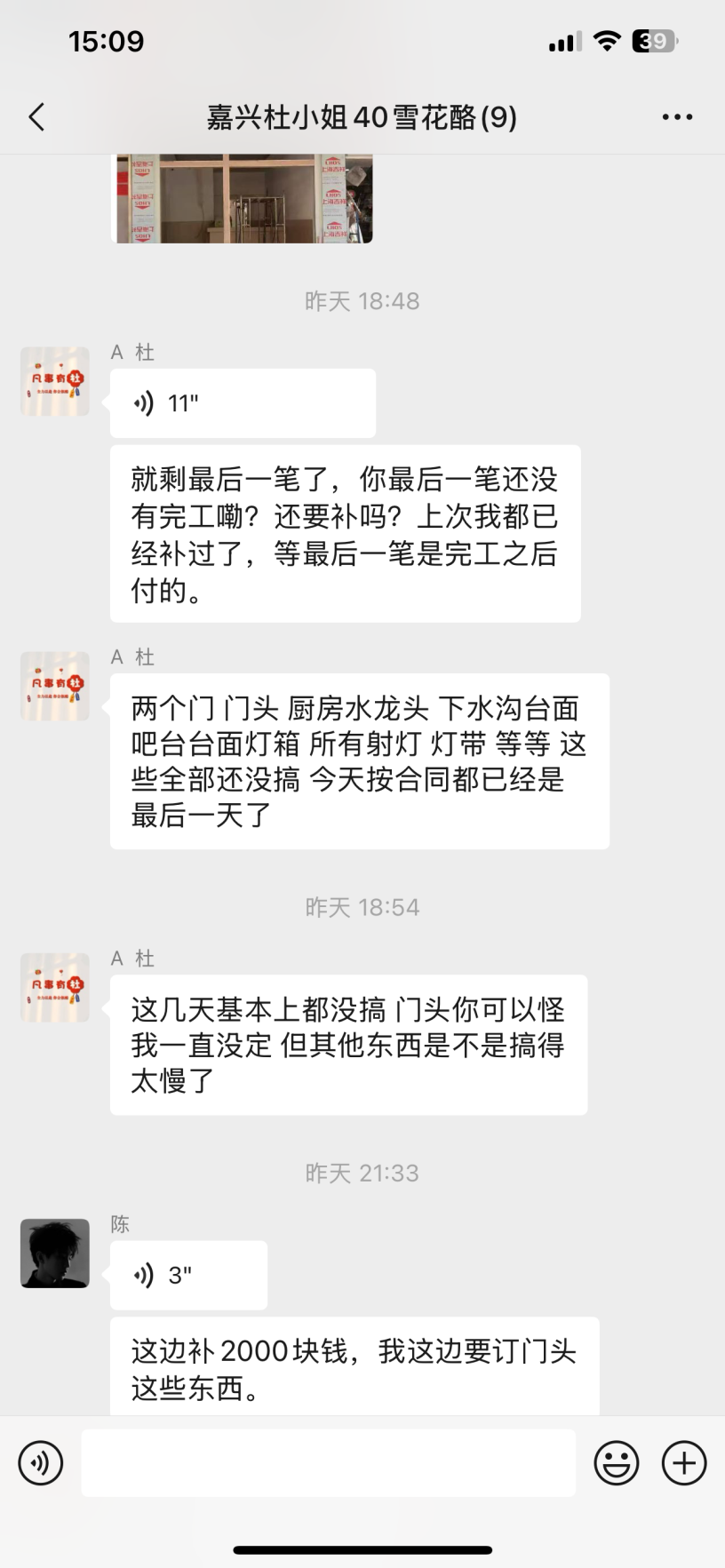The image size is (725, 1568).
Task: Tap the message text field
Action: coord(328,1463)
